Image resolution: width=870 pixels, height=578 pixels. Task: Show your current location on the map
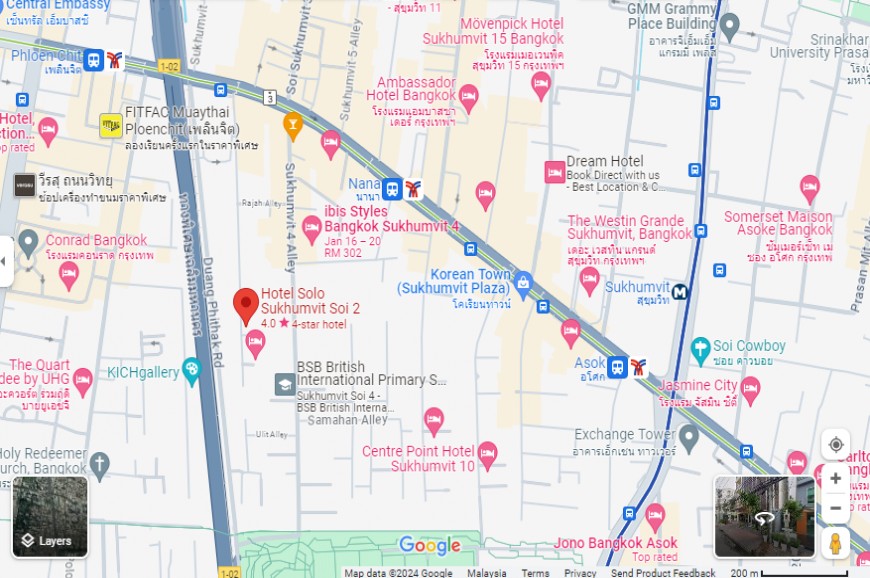click(x=835, y=445)
